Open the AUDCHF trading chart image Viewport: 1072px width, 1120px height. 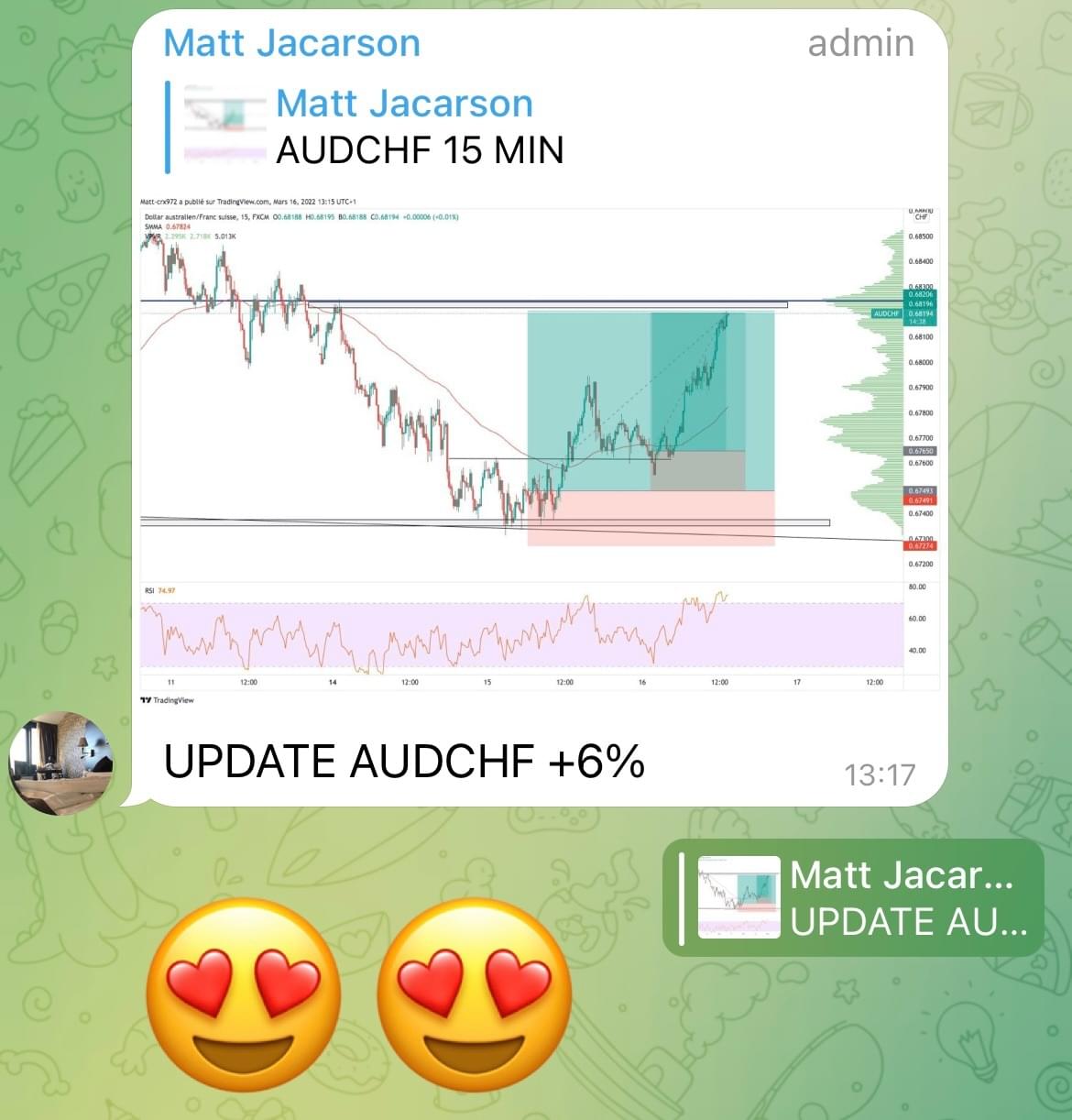pos(539,449)
